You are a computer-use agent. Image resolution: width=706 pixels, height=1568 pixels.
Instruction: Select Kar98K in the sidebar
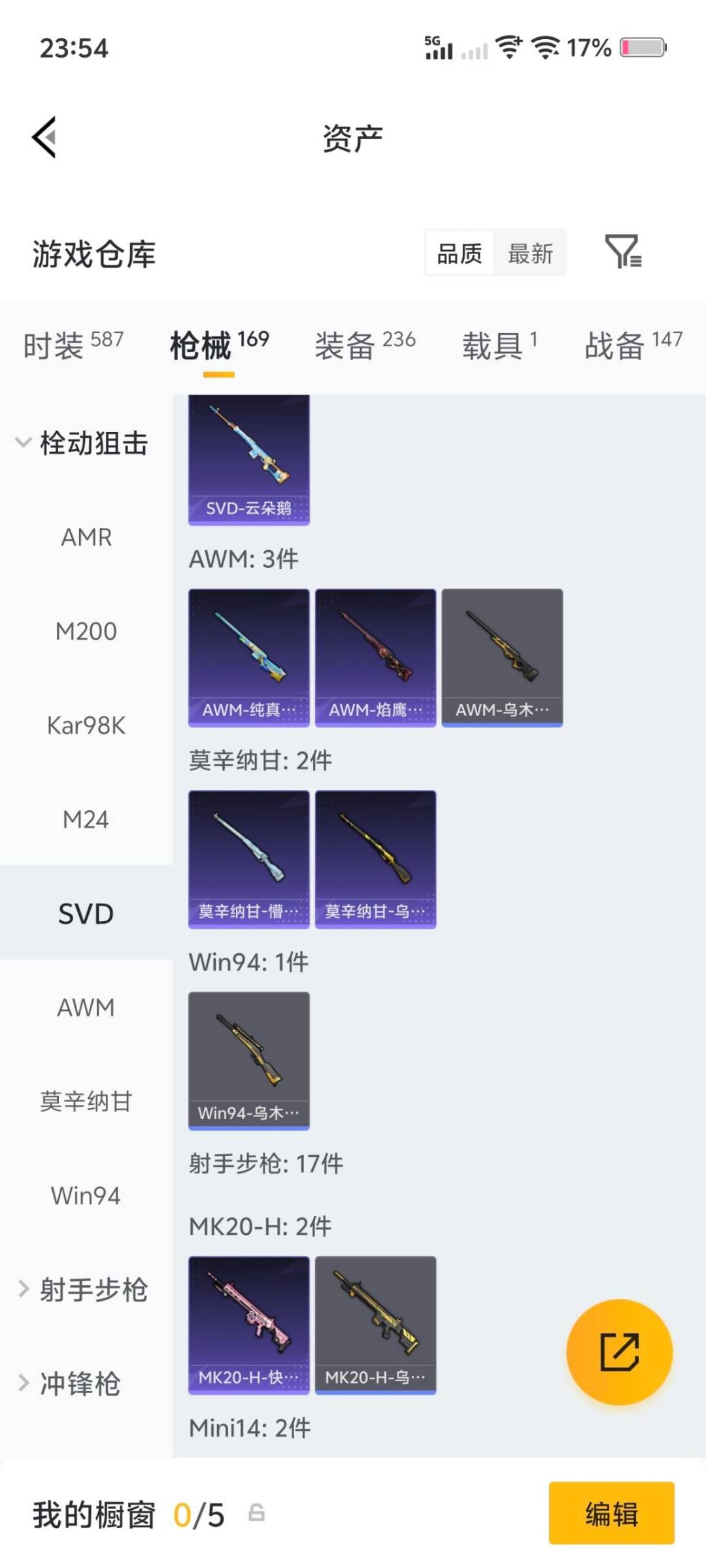pyautogui.click(x=86, y=725)
